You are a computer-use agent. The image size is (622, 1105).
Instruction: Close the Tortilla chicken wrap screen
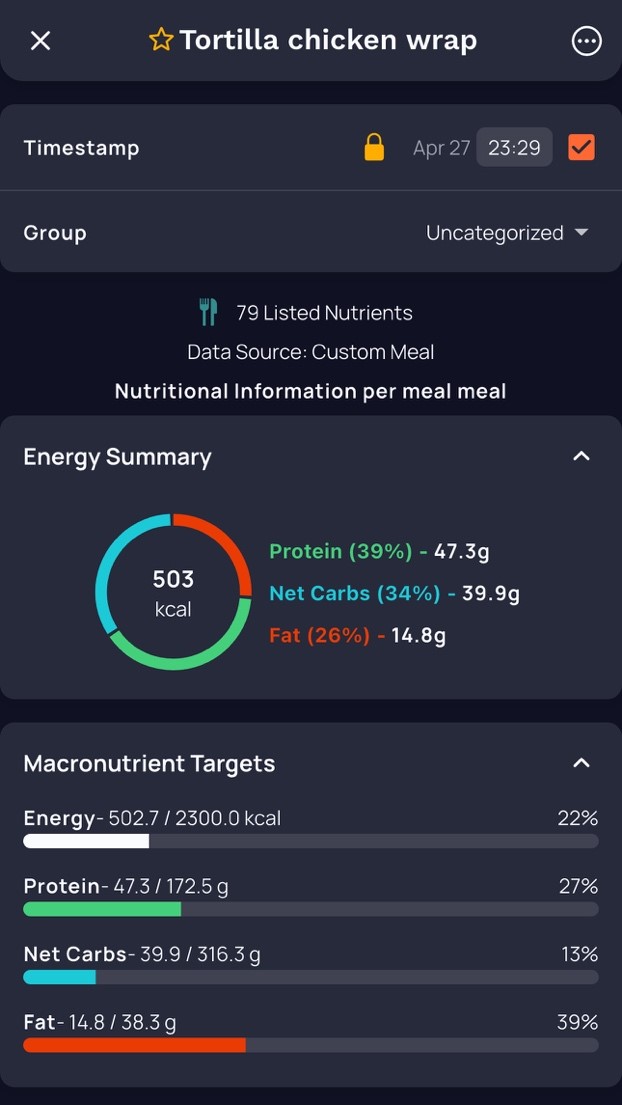[x=40, y=41]
